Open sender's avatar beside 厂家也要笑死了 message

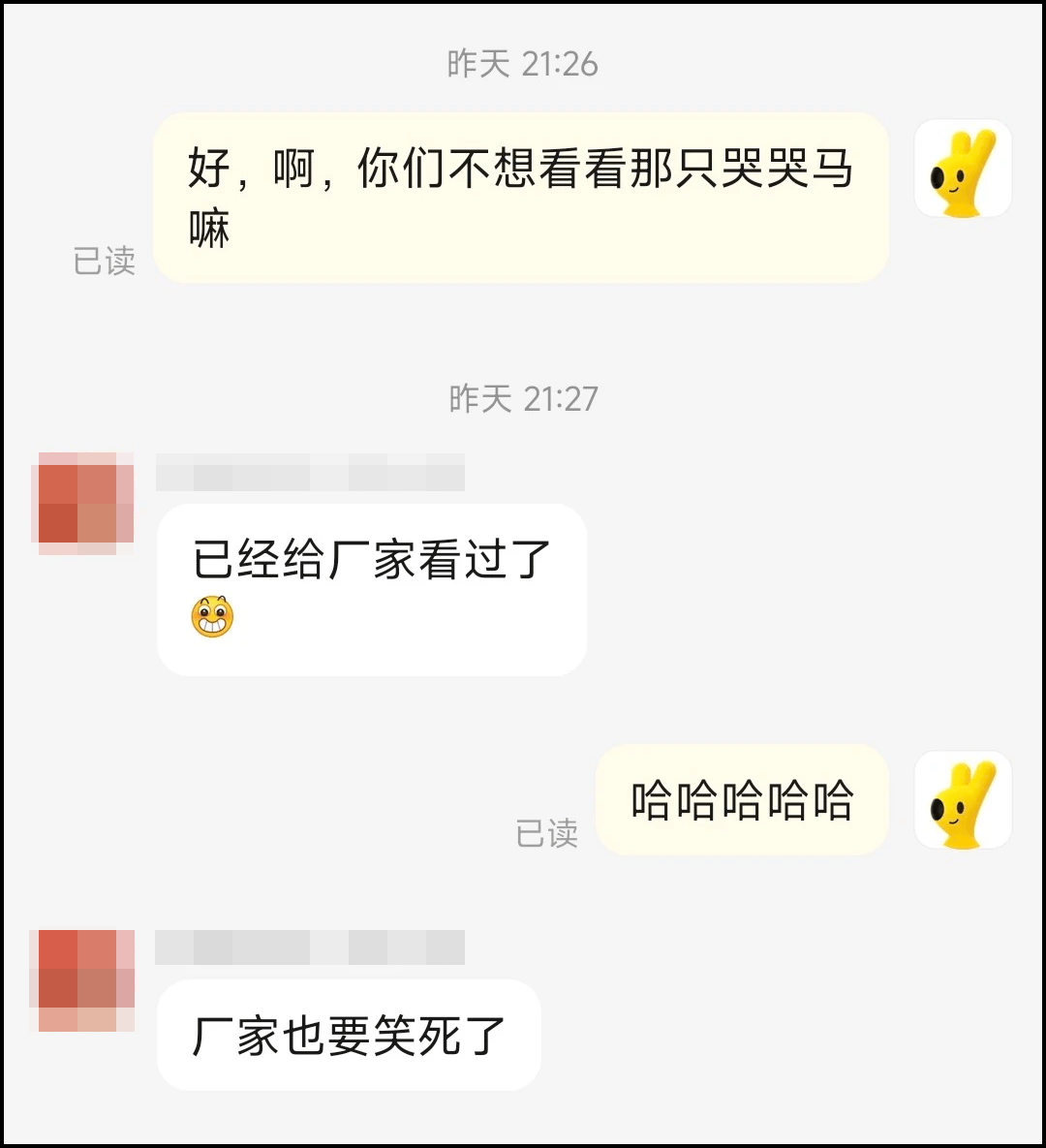tap(82, 980)
